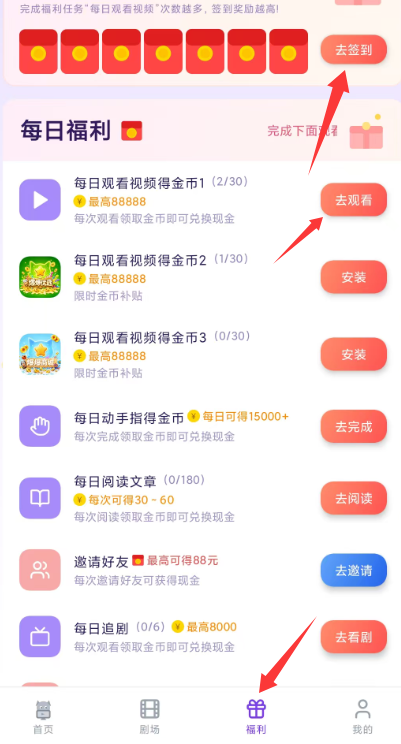Install the app for 每日观看视频得金币2
The width and height of the screenshot is (401, 744).
click(x=354, y=277)
